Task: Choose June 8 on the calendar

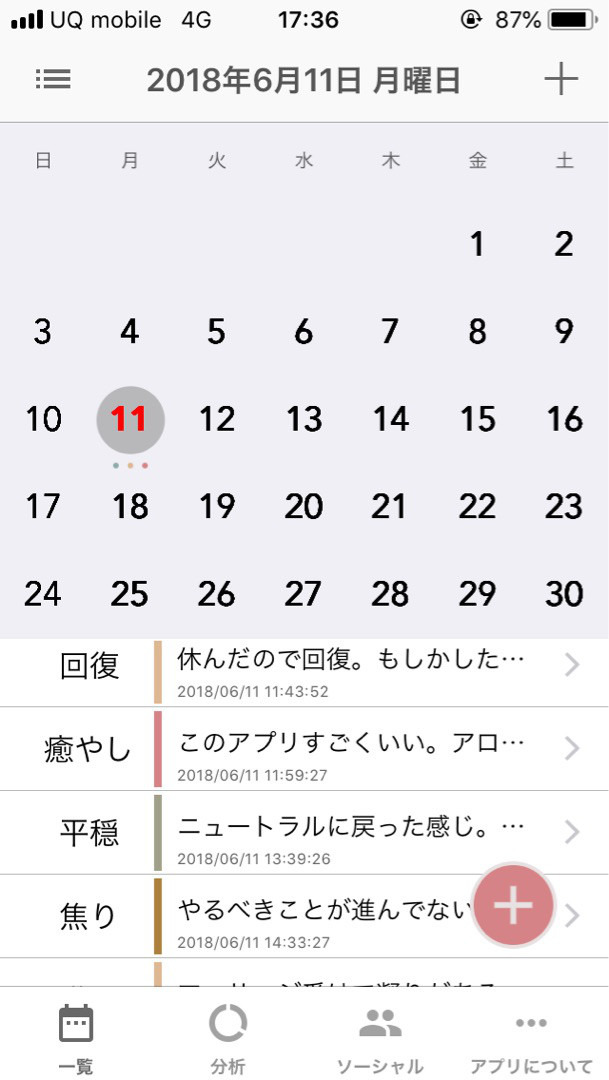Action: tap(477, 332)
